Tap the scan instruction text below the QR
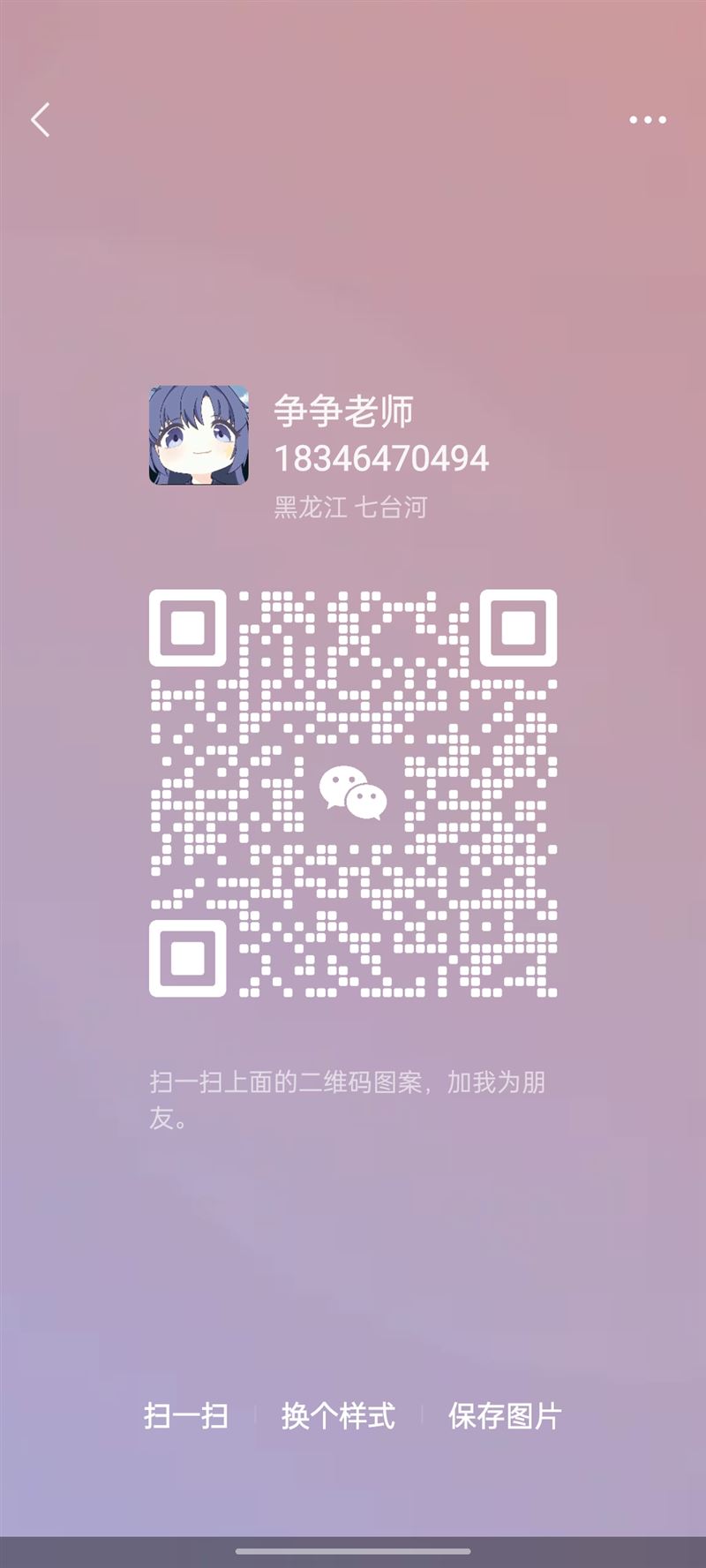Viewport: 706px width, 1568px height. (347, 1099)
